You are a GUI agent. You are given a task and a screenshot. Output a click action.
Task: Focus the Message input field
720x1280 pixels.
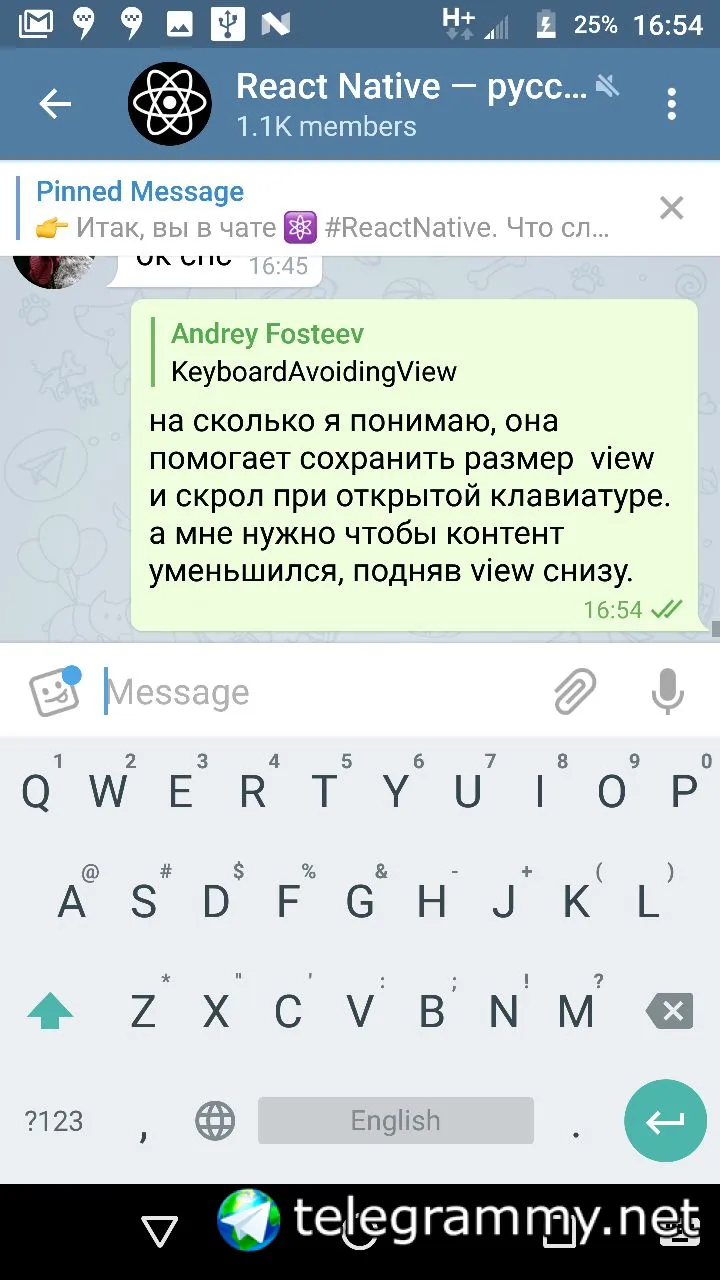pos(320,692)
